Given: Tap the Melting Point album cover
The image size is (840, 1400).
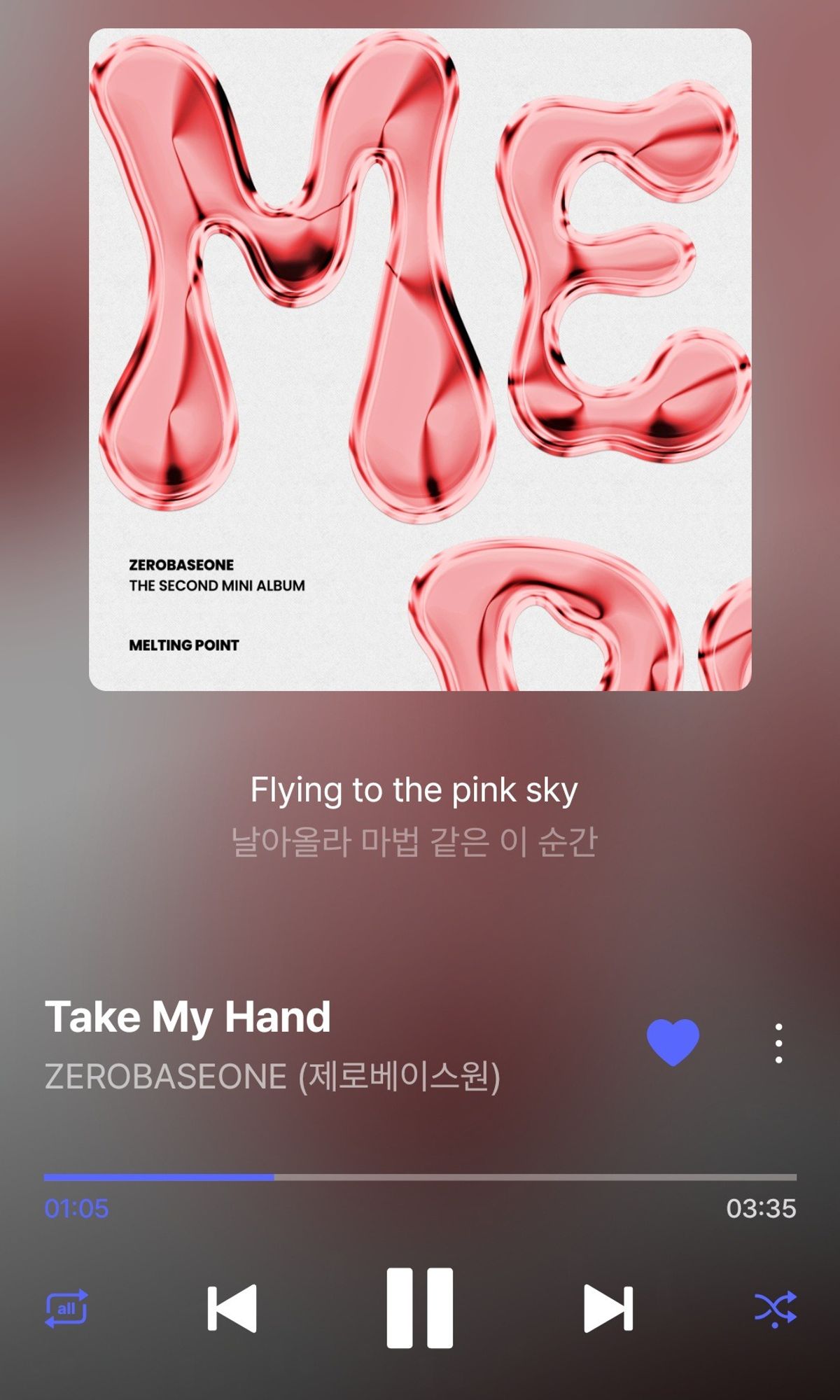Looking at the screenshot, I should coord(420,360).
